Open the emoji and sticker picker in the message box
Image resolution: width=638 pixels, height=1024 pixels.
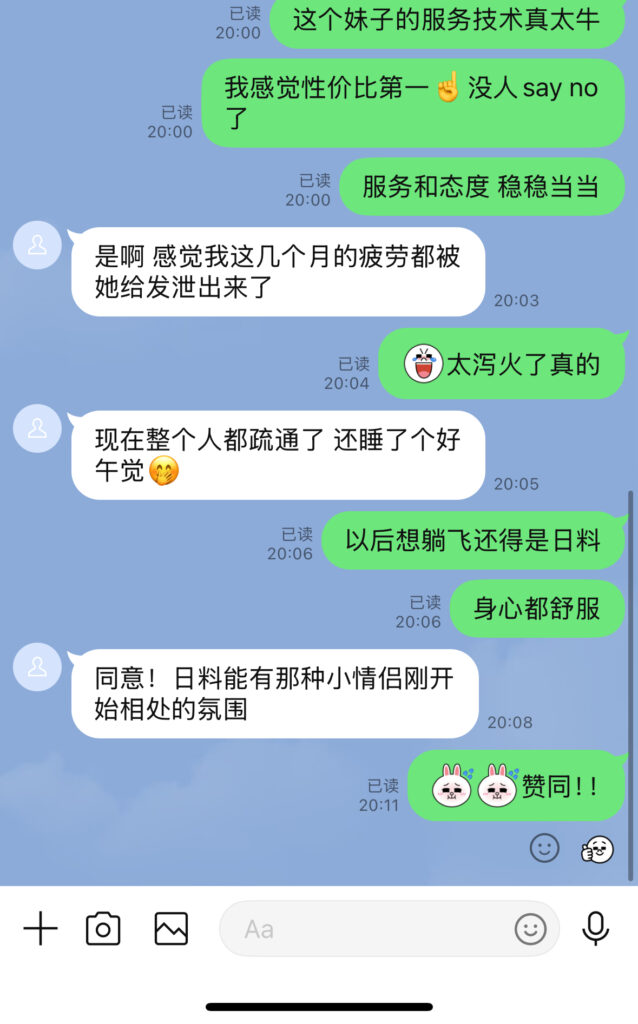(x=531, y=930)
